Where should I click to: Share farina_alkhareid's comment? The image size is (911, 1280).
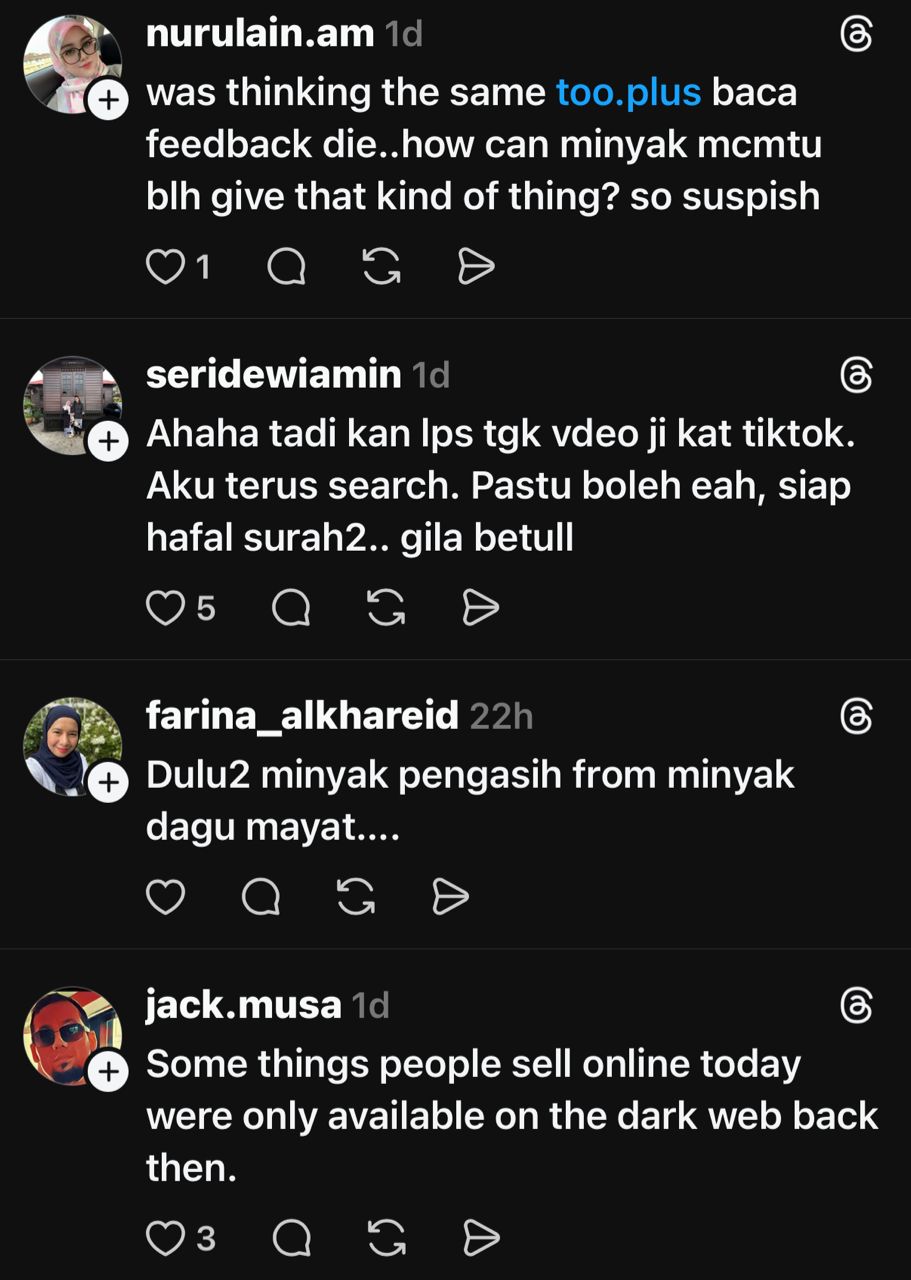click(450, 897)
